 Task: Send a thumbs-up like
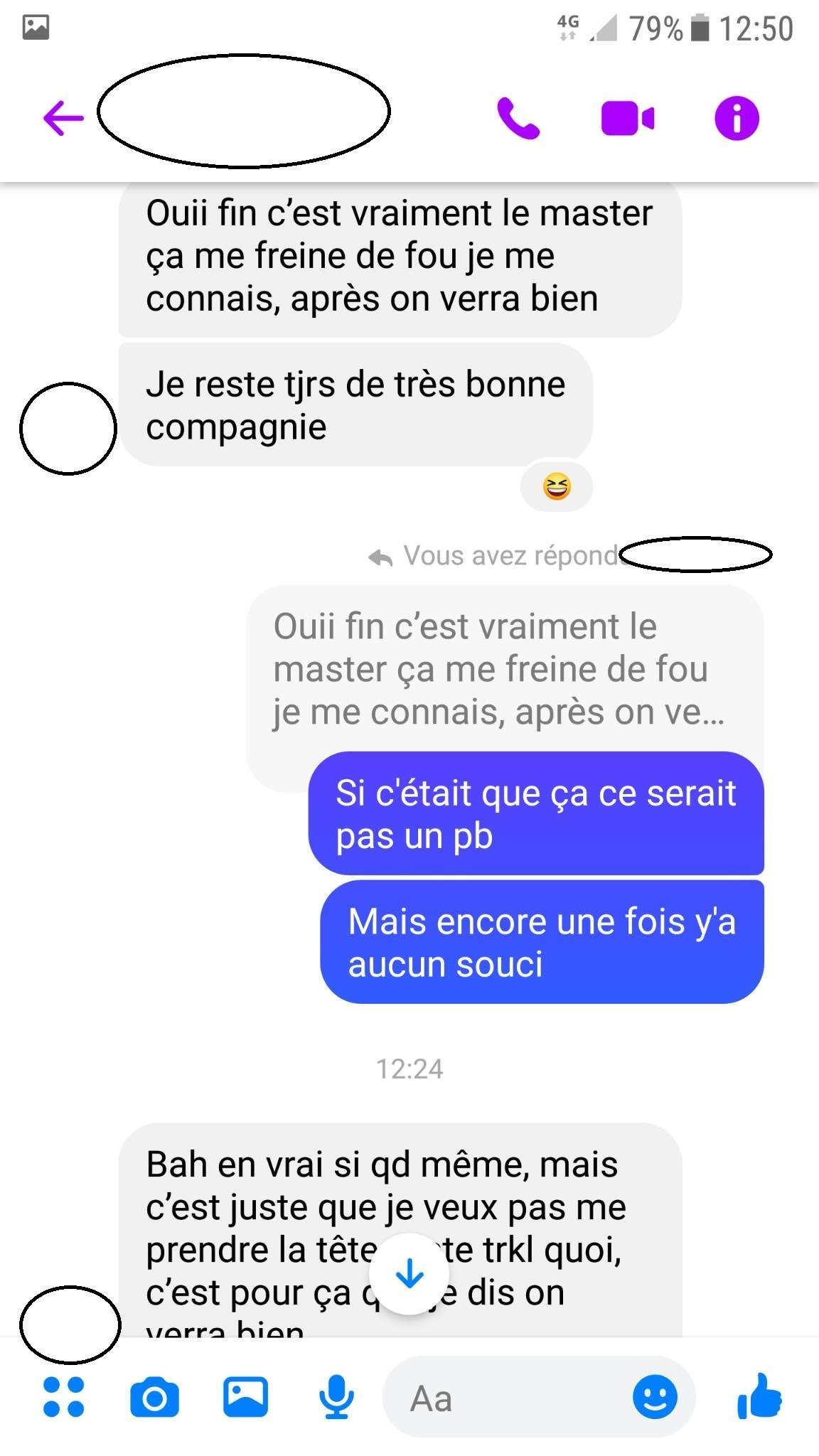760,1397
